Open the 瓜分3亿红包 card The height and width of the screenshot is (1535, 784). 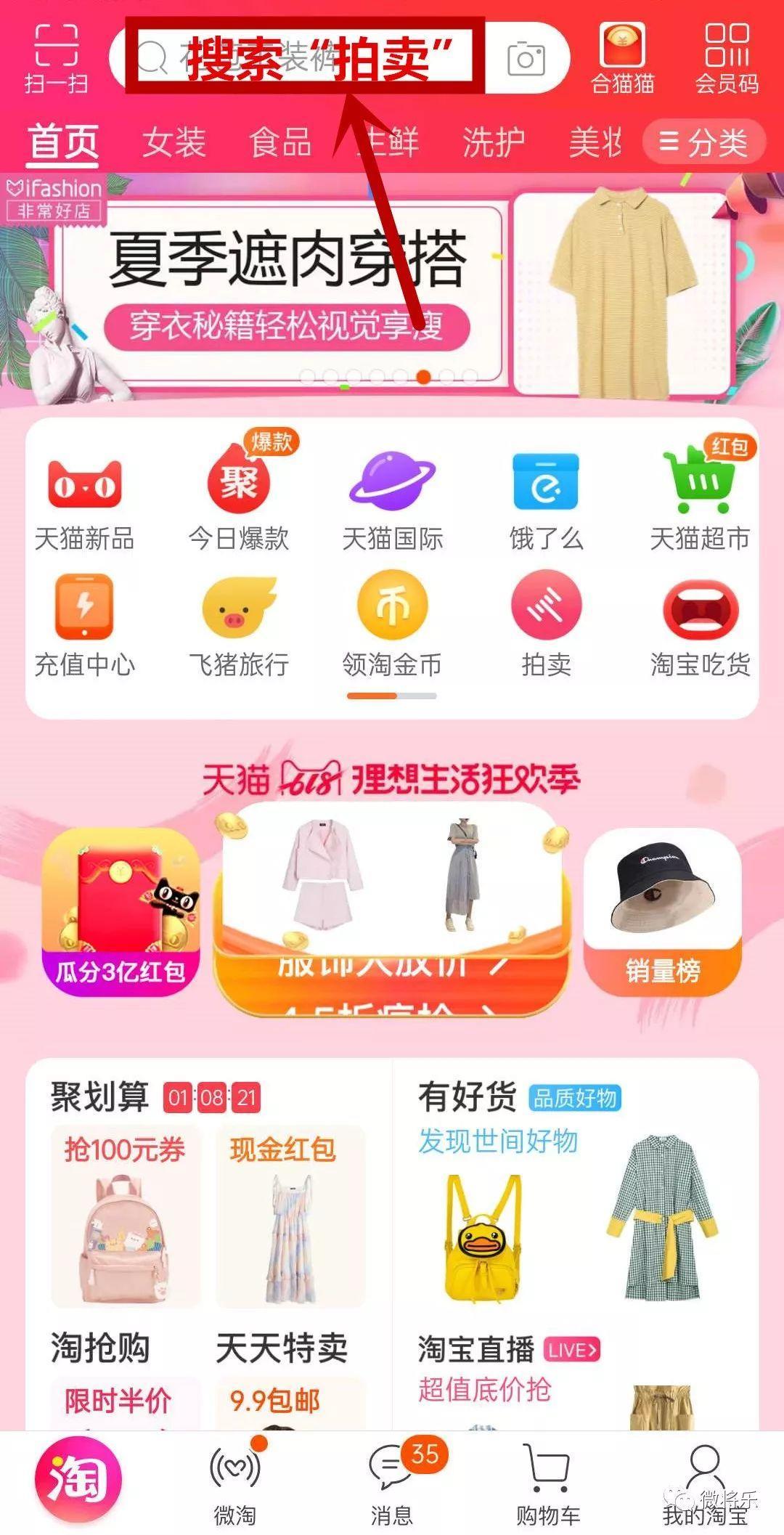coord(121,911)
